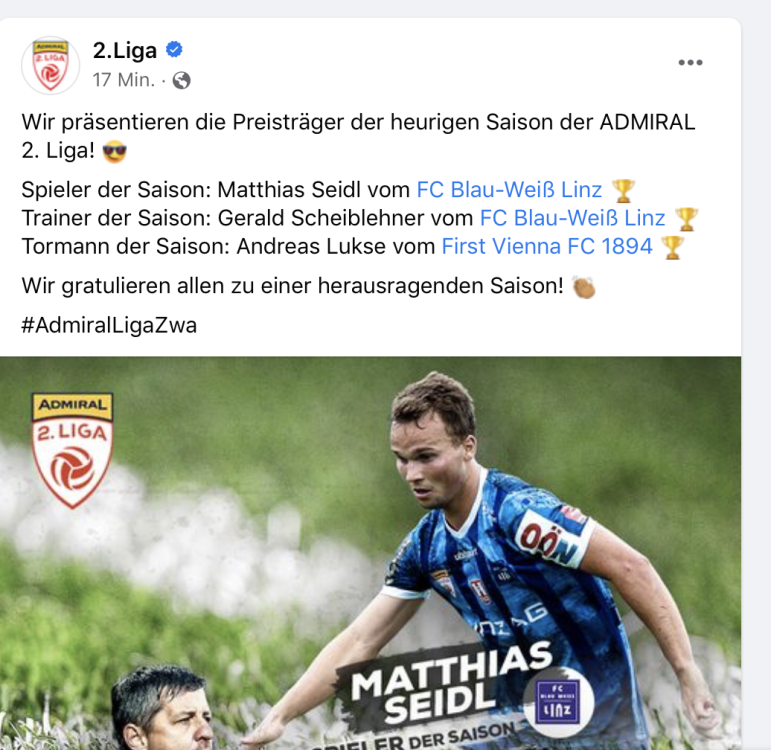This screenshot has width=771, height=750.
Task: Open the post's three-dot options menu
Action: point(690,63)
